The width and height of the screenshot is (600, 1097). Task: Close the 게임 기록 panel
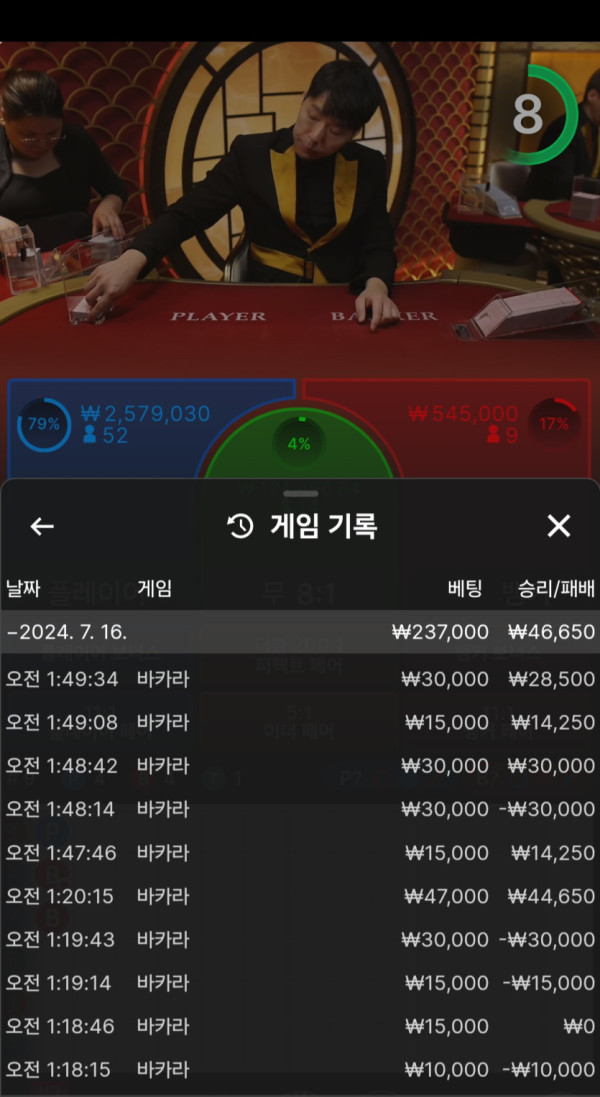pyautogui.click(x=558, y=526)
